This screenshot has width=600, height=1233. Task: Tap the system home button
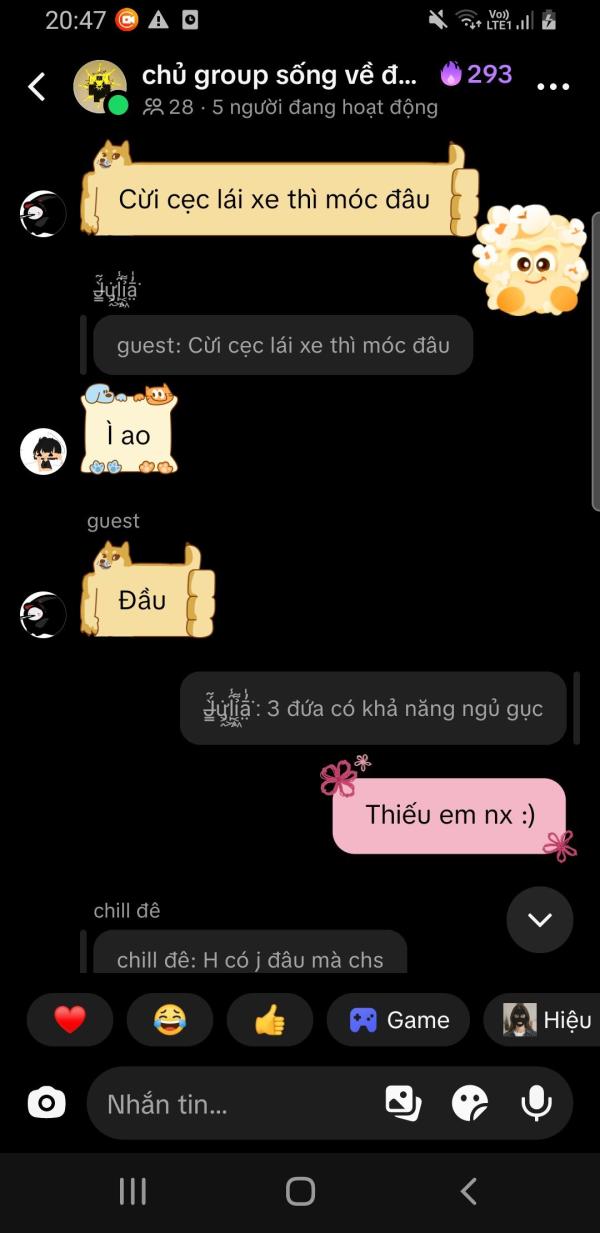(x=300, y=1191)
